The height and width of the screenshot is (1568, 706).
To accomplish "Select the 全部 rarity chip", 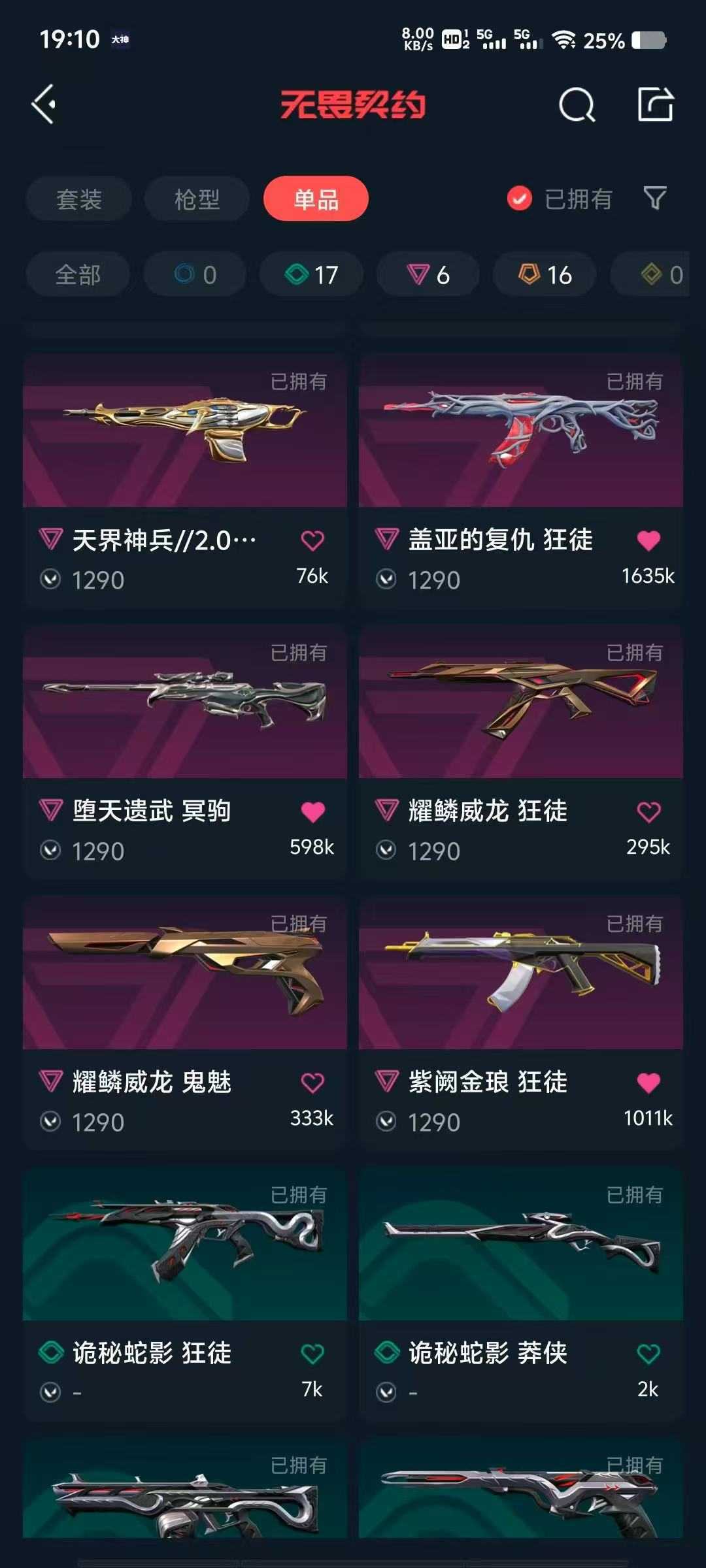I will coord(78,274).
